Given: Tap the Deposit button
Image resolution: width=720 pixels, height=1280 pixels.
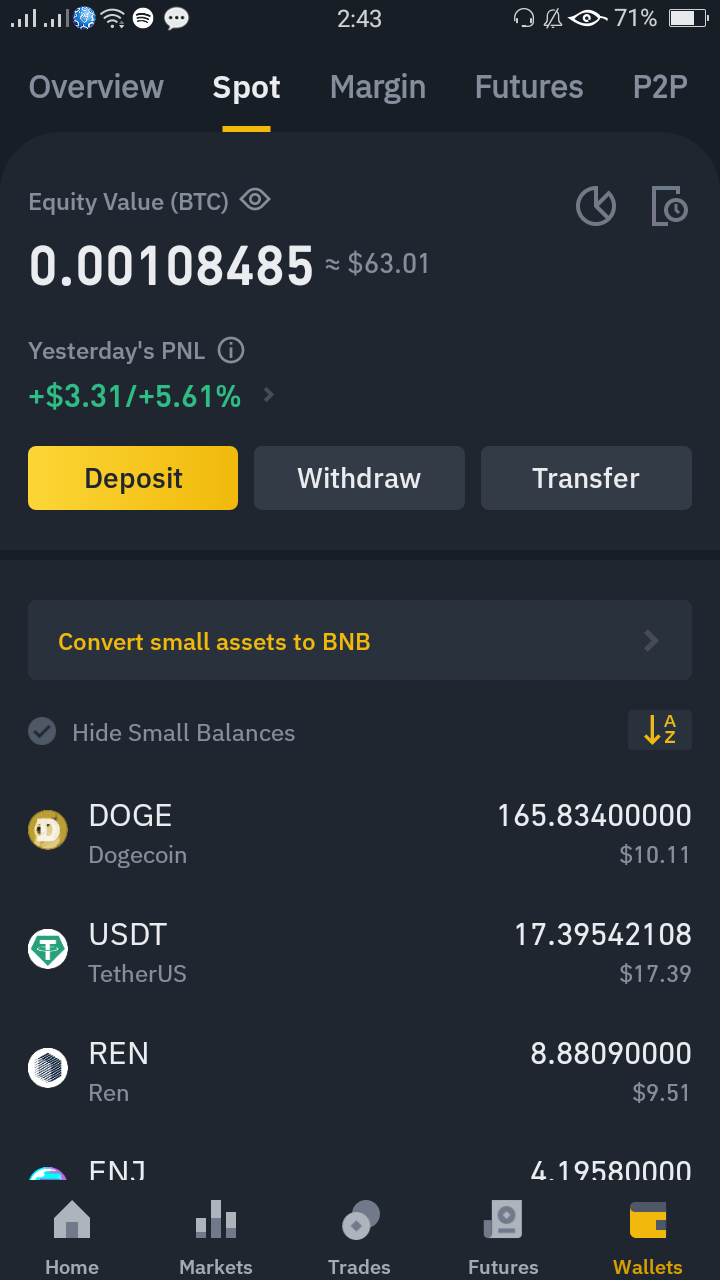Looking at the screenshot, I should (x=133, y=478).
